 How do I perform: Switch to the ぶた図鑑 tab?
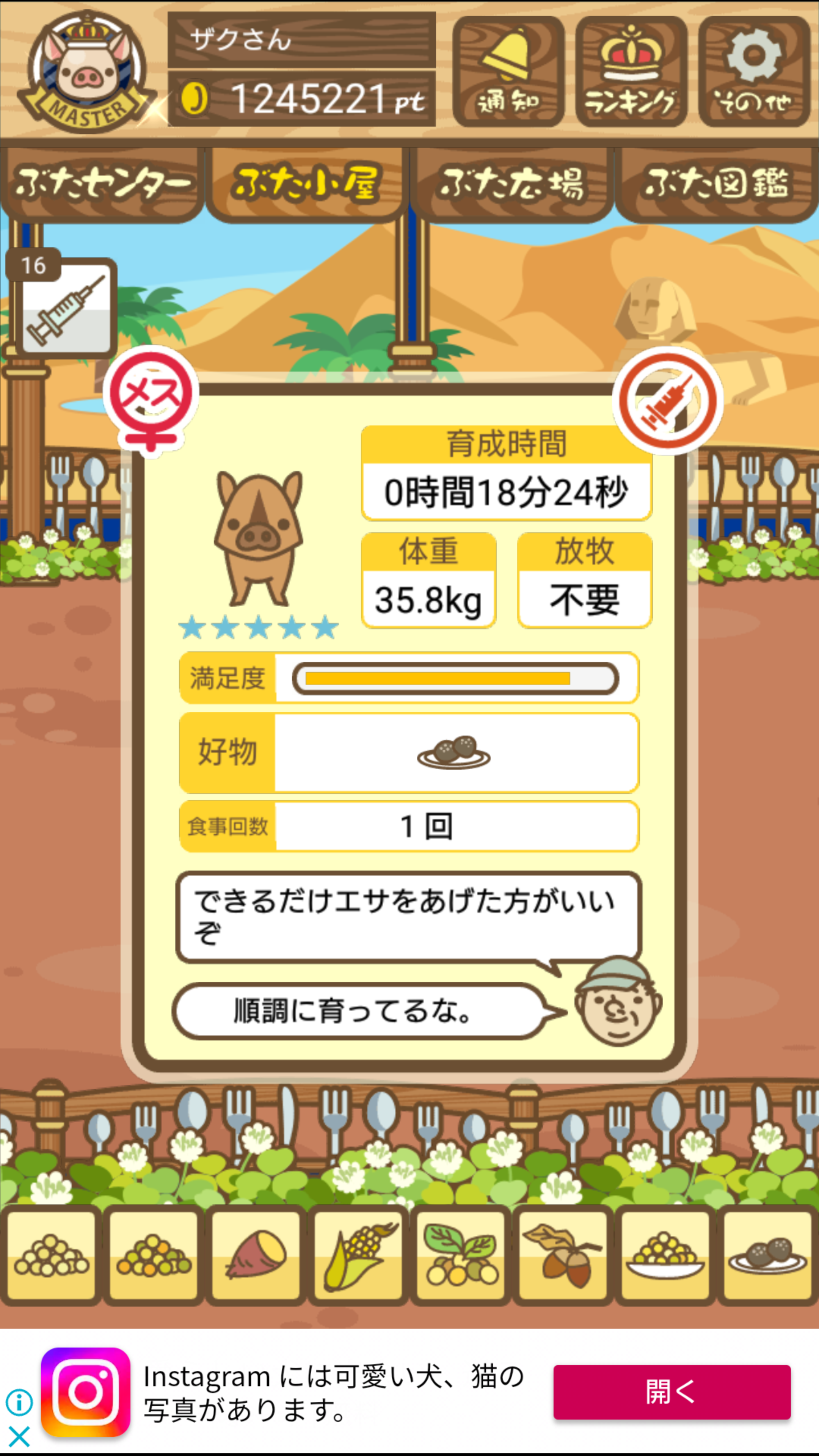717,184
